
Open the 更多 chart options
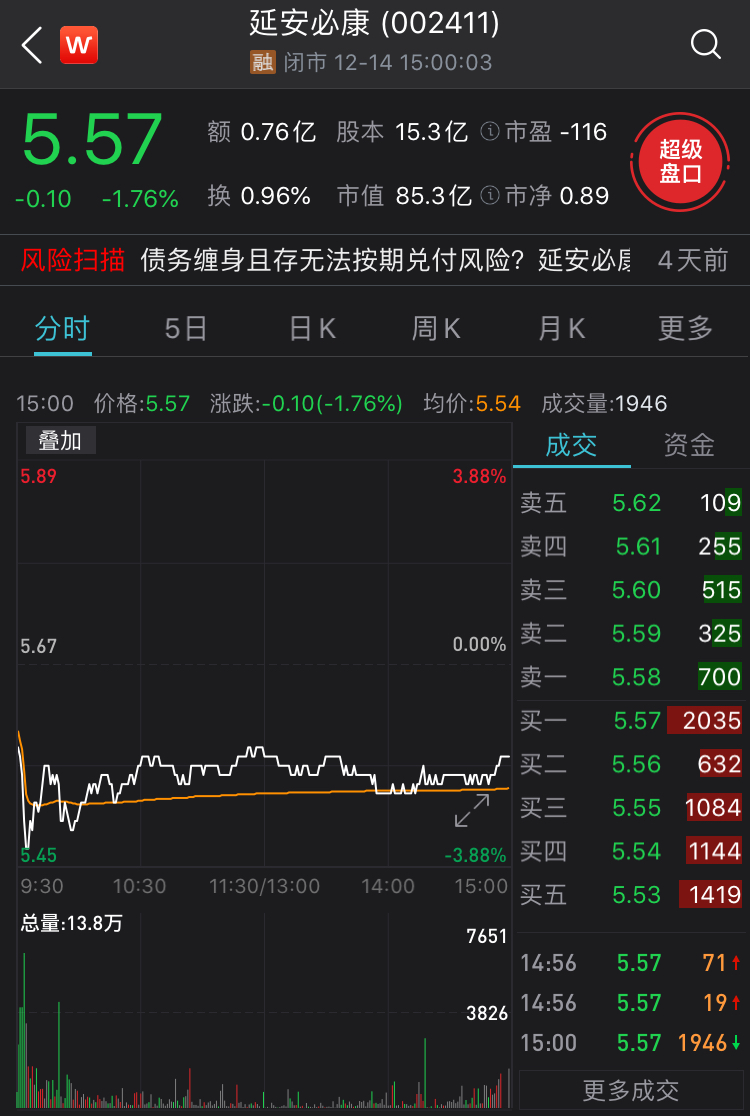point(685,328)
